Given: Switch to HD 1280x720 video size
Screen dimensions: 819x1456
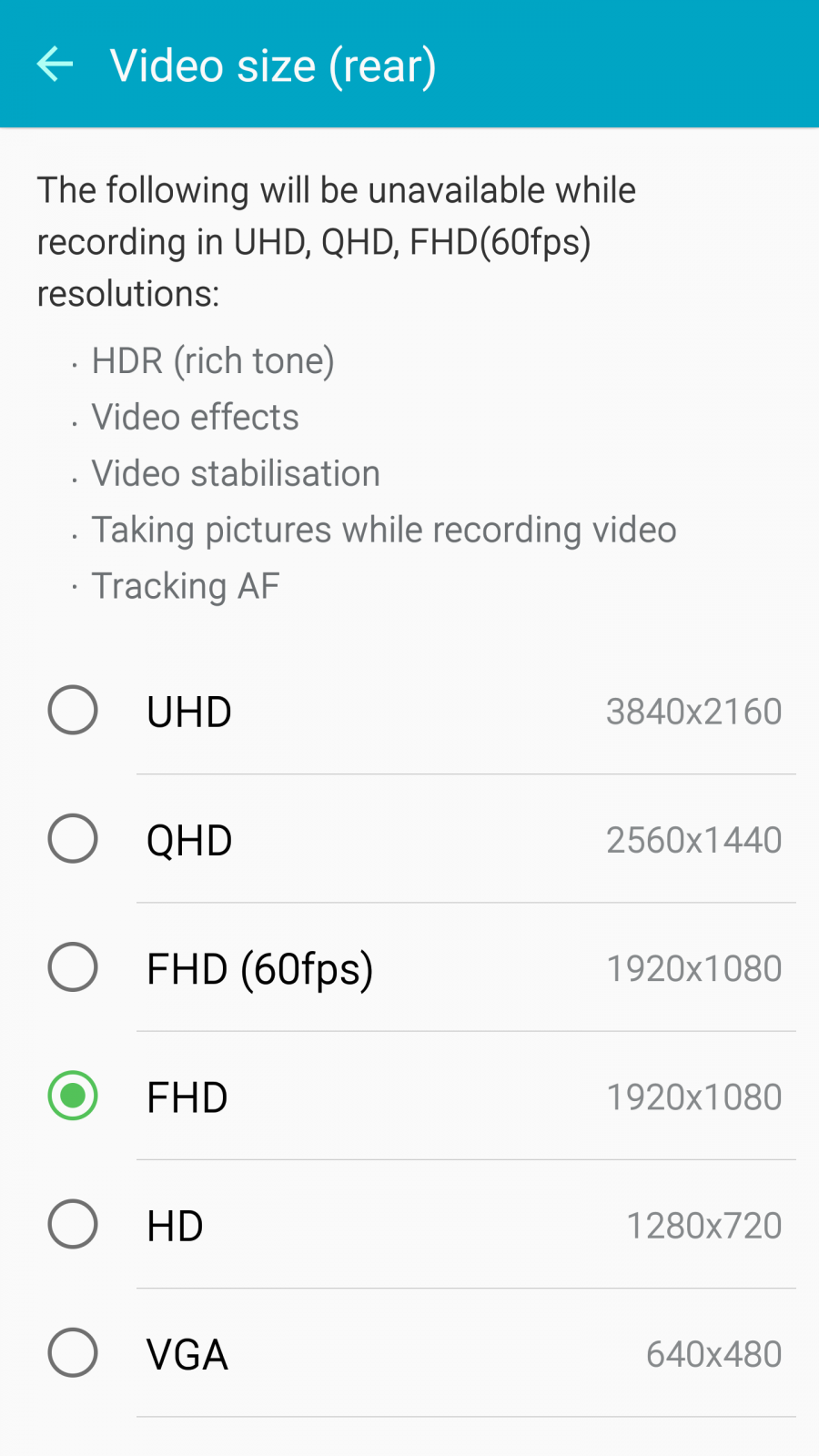Looking at the screenshot, I should (409, 1224).
